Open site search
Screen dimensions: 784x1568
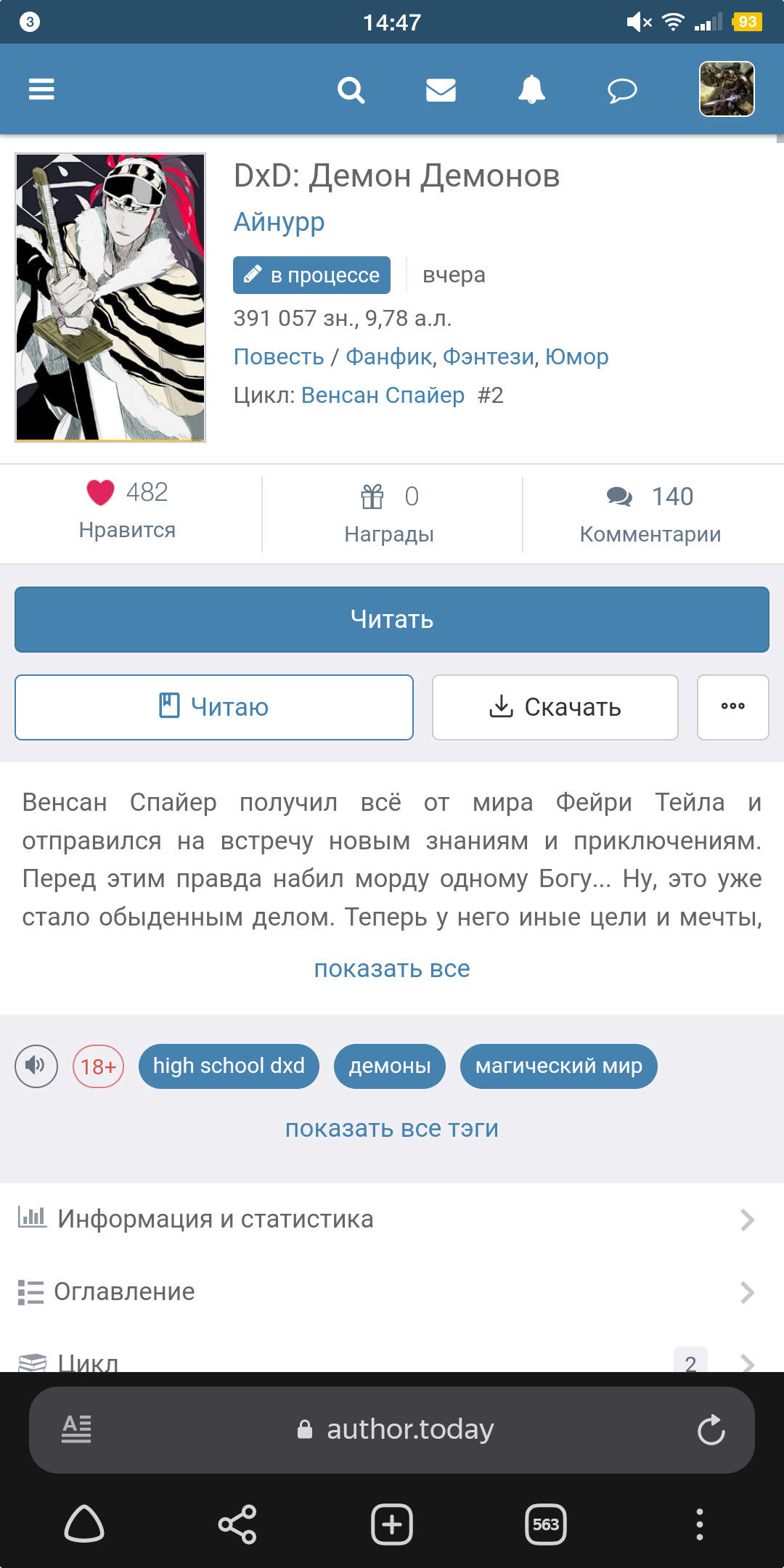[351, 90]
